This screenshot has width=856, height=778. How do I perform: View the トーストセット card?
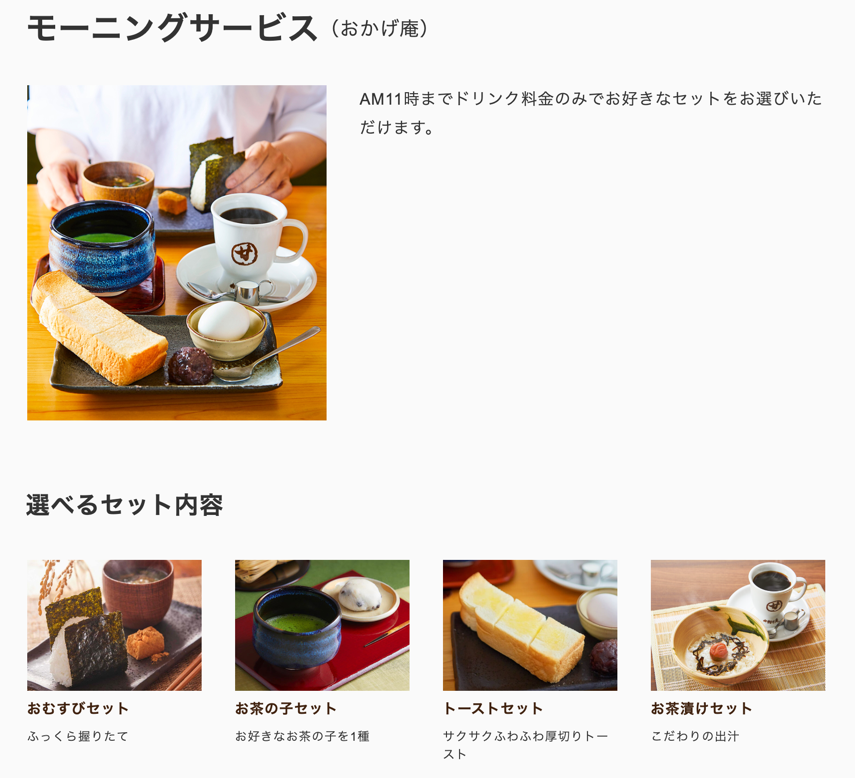point(530,661)
